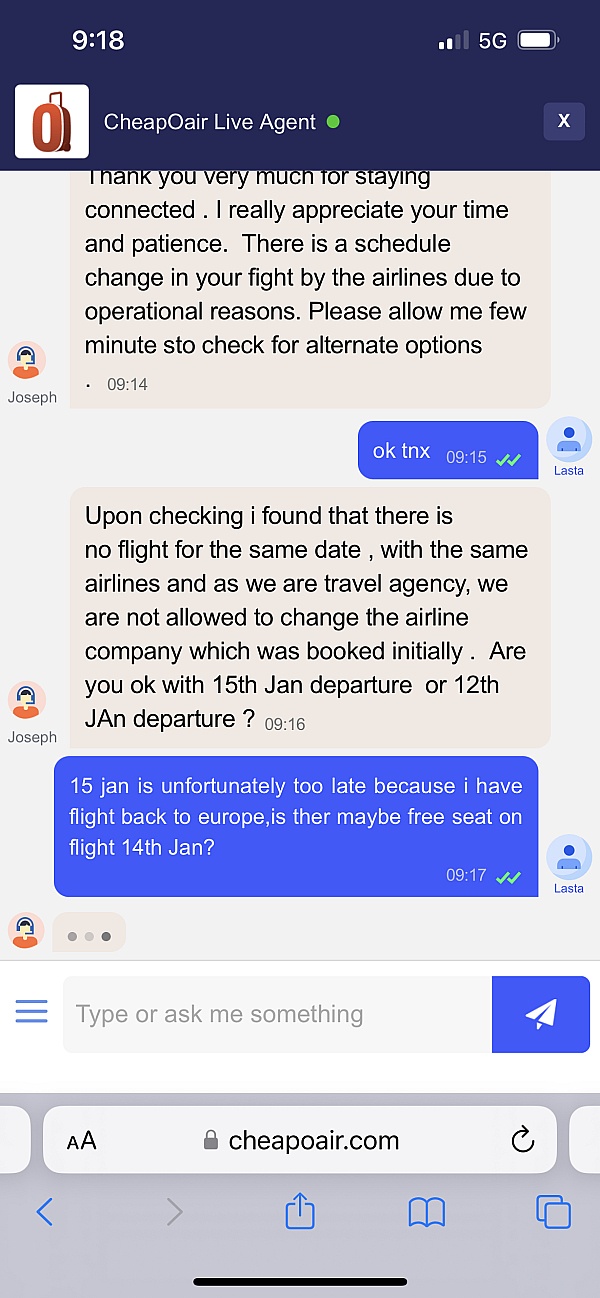Go back to the previous page
The height and width of the screenshot is (1298, 600).
click(44, 1212)
